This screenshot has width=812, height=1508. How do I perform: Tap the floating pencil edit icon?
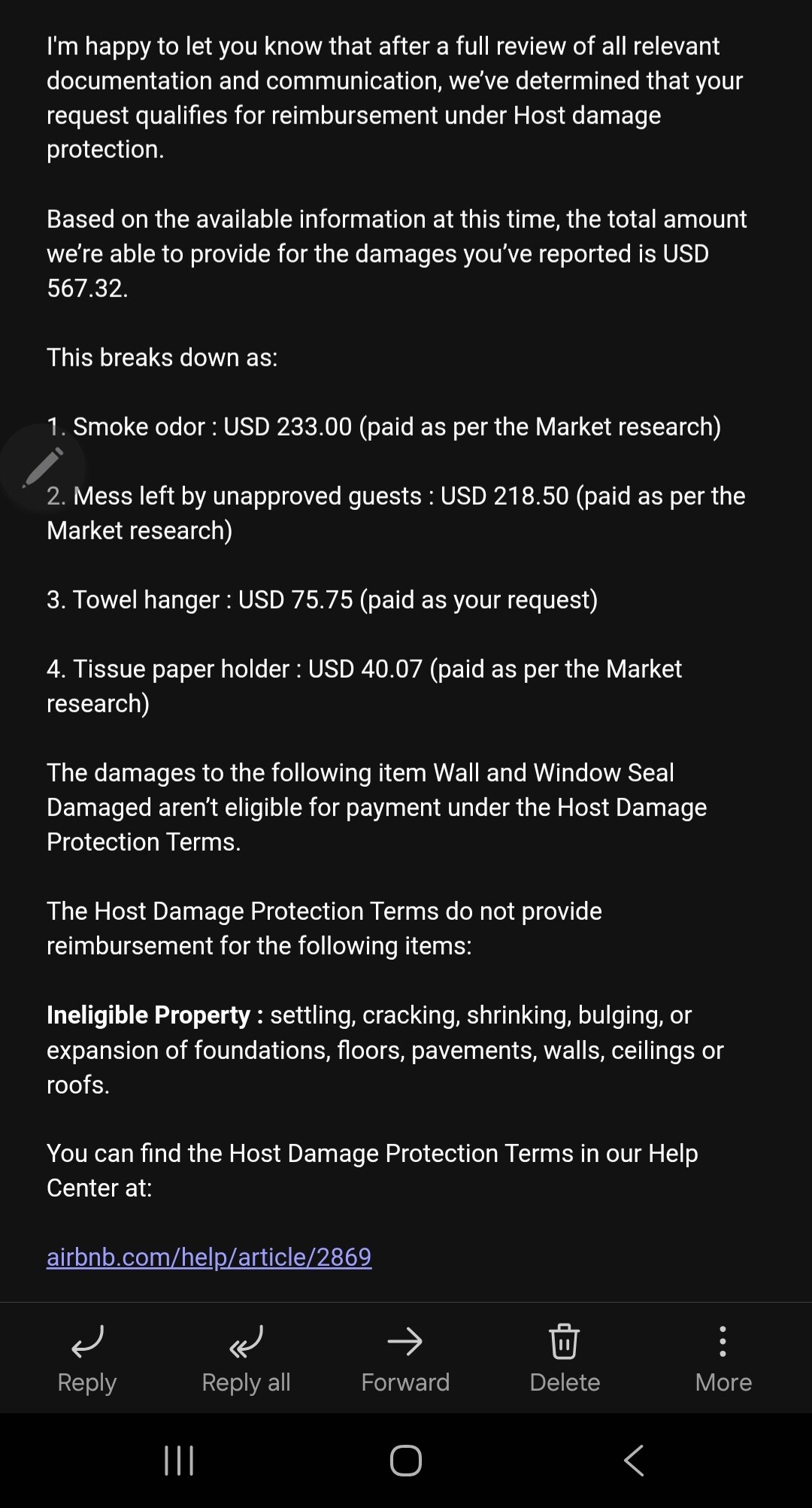pyautogui.click(x=43, y=467)
